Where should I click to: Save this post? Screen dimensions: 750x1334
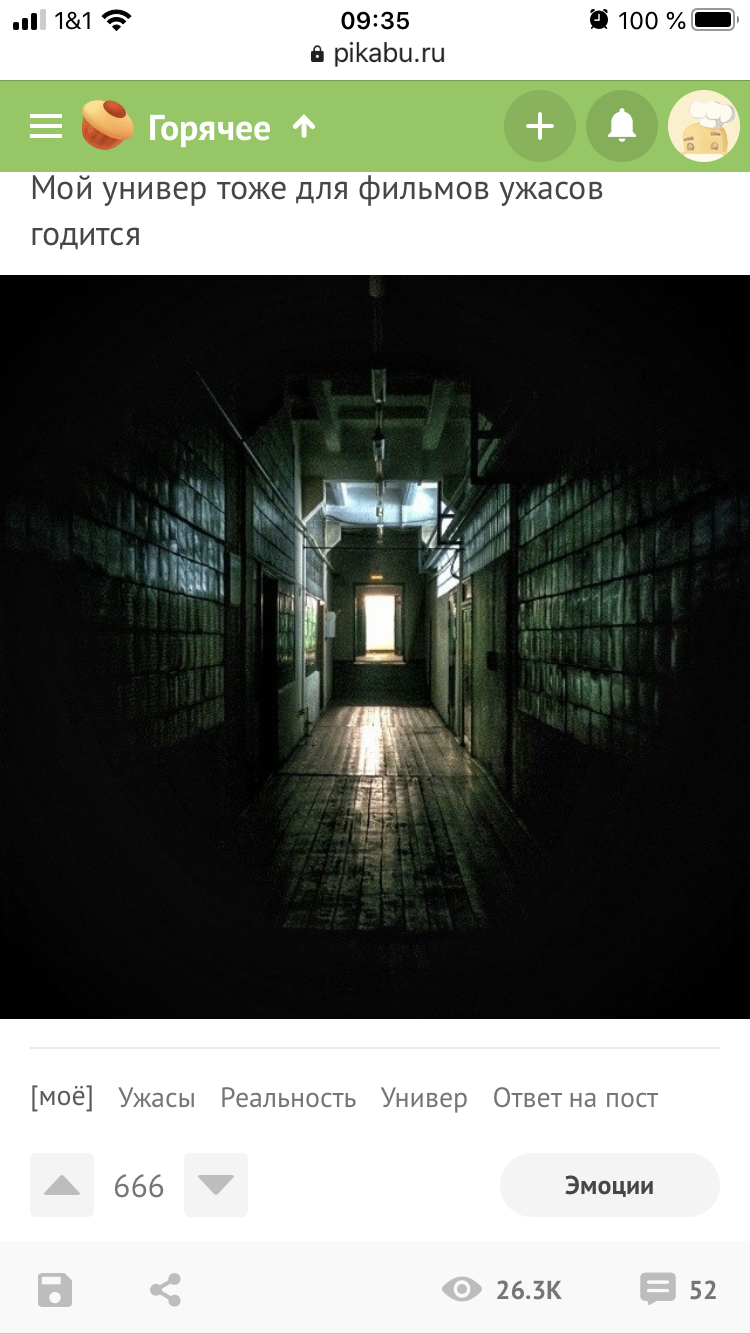[x=55, y=1290]
